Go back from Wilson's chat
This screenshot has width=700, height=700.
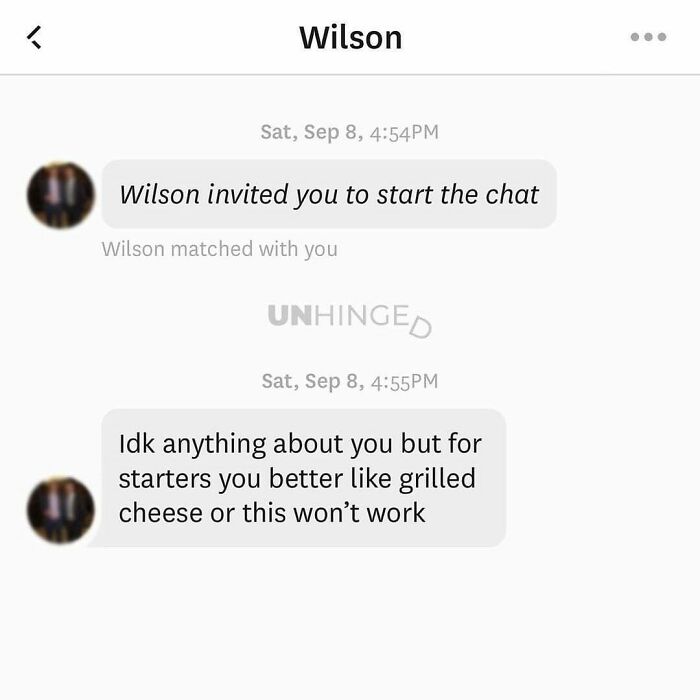pyautogui.click(x=34, y=37)
